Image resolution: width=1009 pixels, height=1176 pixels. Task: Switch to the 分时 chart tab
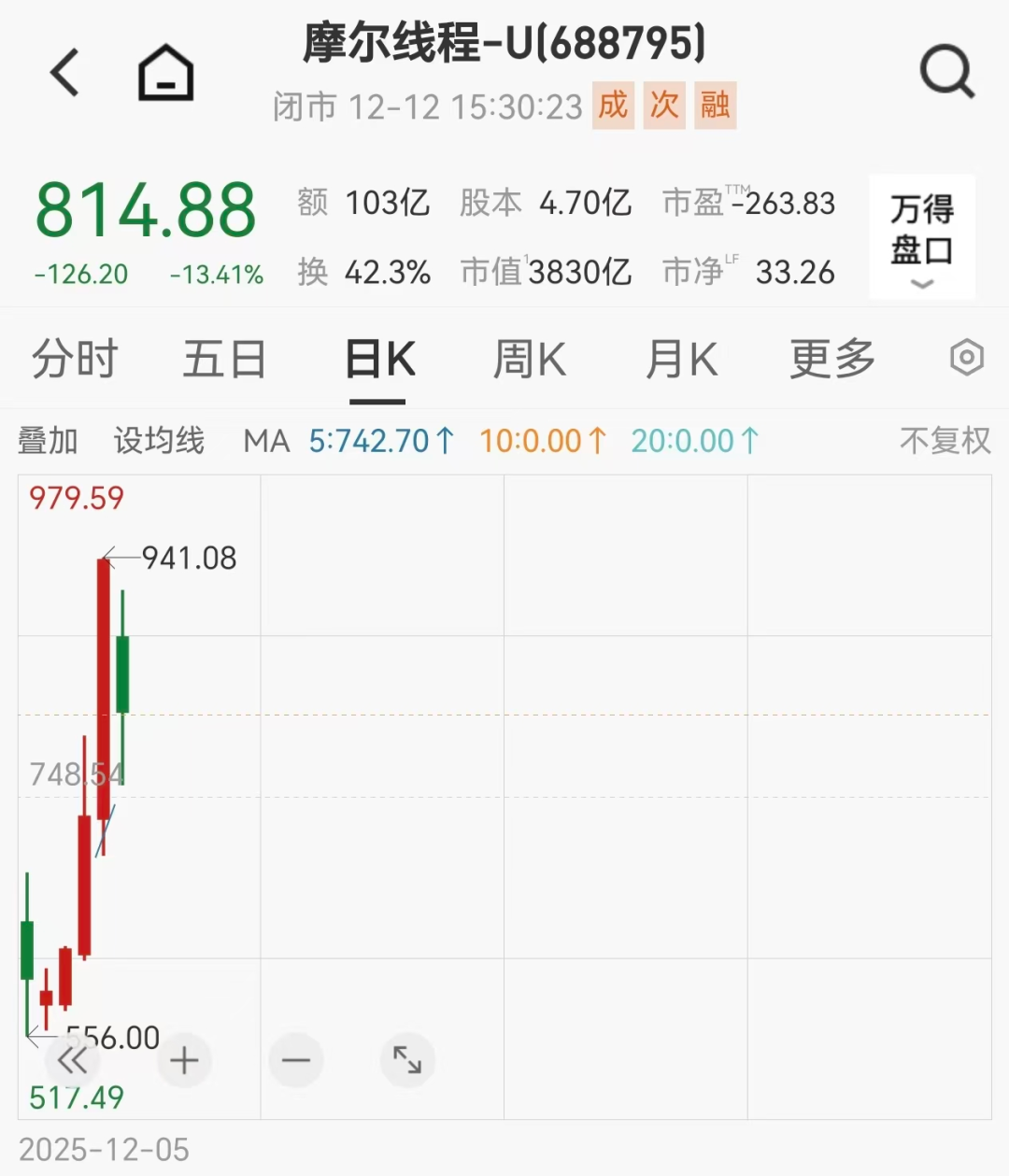[75, 360]
